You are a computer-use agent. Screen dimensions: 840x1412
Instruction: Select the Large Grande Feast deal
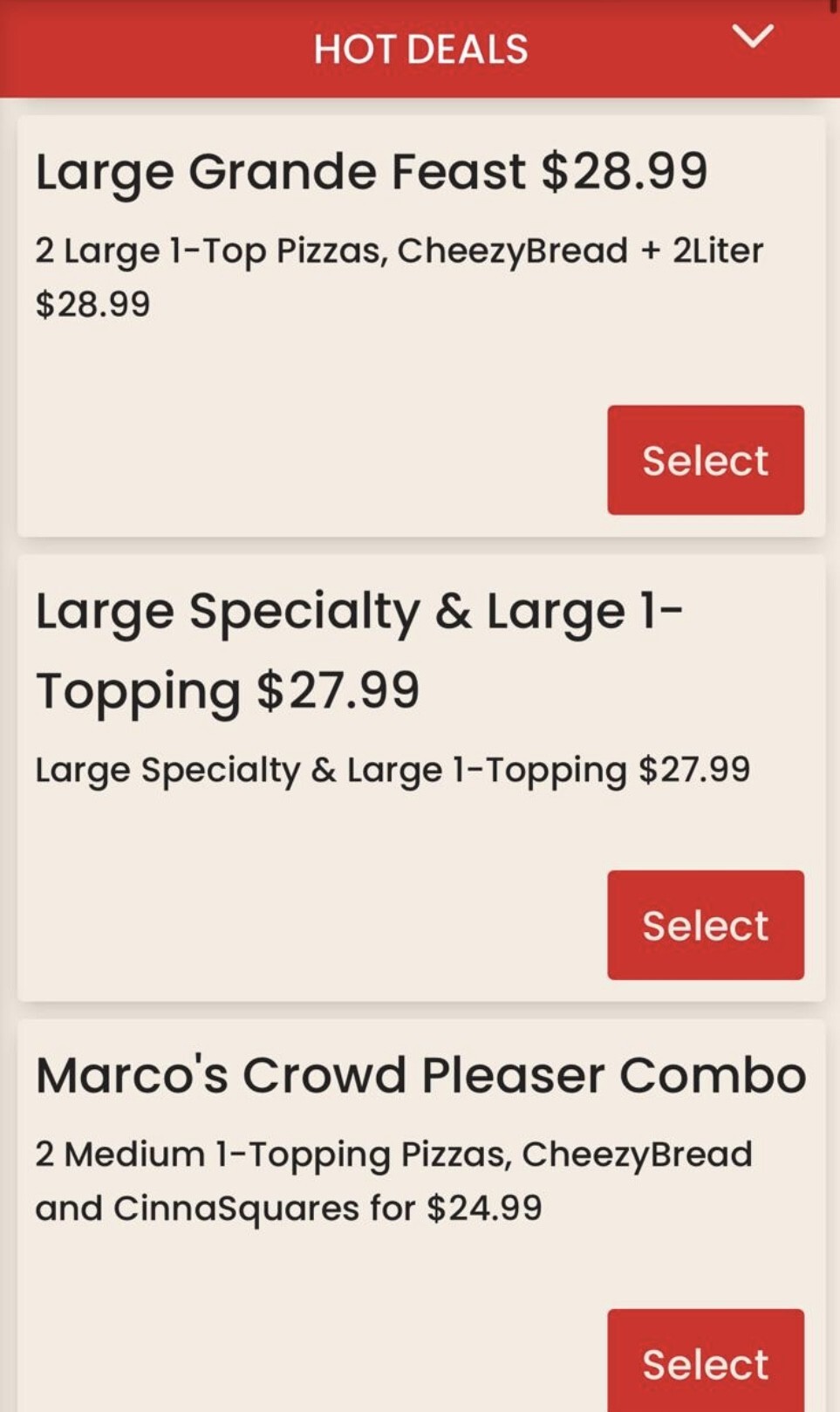(x=706, y=459)
